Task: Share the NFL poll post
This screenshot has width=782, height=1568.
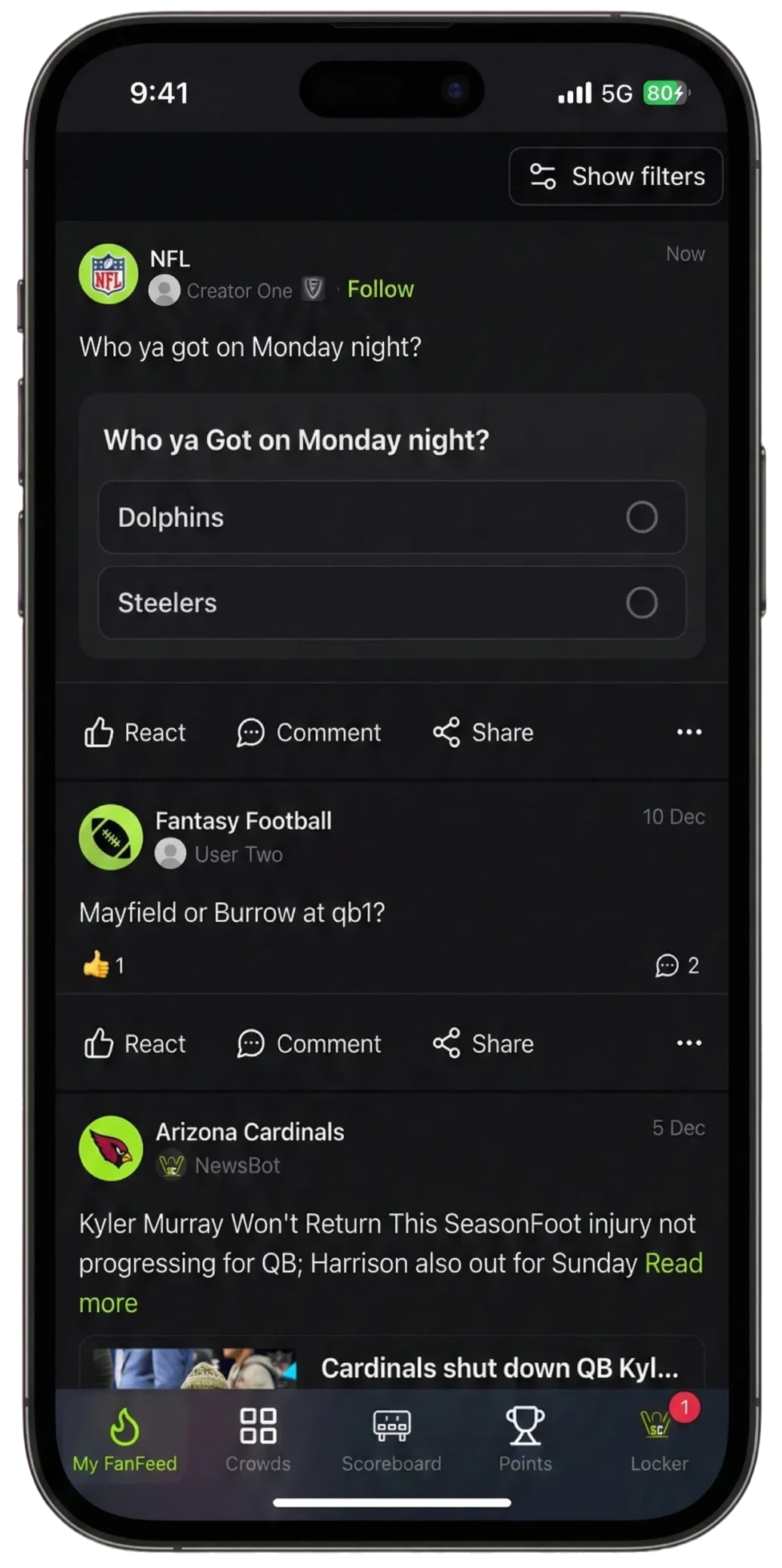Action: (x=483, y=733)
